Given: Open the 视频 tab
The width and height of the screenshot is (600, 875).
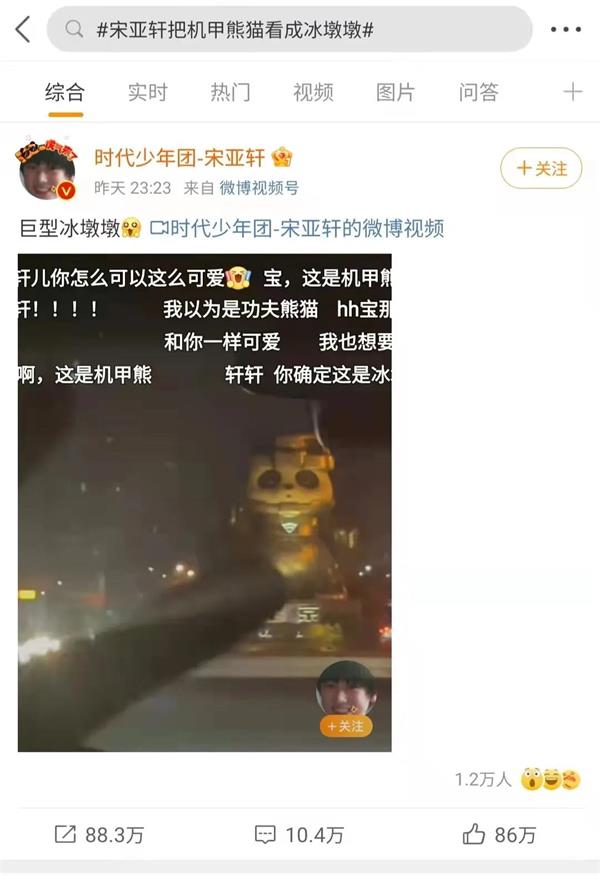Looking at the screenshot, I should click(x=313, y=93).
